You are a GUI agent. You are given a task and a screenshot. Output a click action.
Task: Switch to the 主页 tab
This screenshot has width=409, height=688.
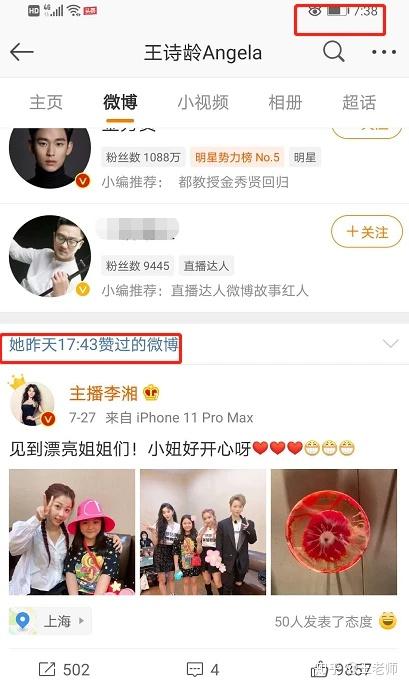[46, 102]
